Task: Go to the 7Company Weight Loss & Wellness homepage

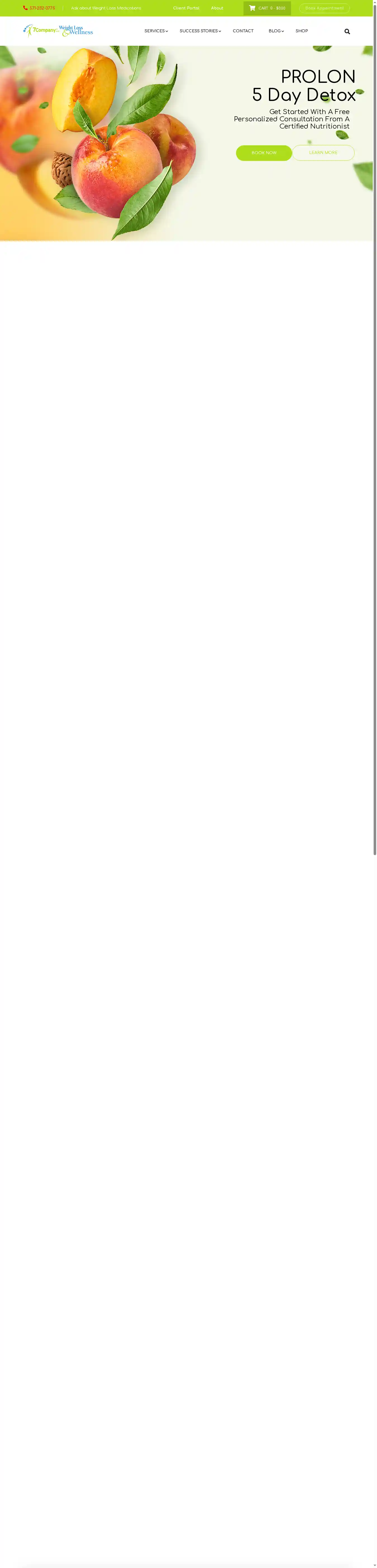Action: pos(58,31)
